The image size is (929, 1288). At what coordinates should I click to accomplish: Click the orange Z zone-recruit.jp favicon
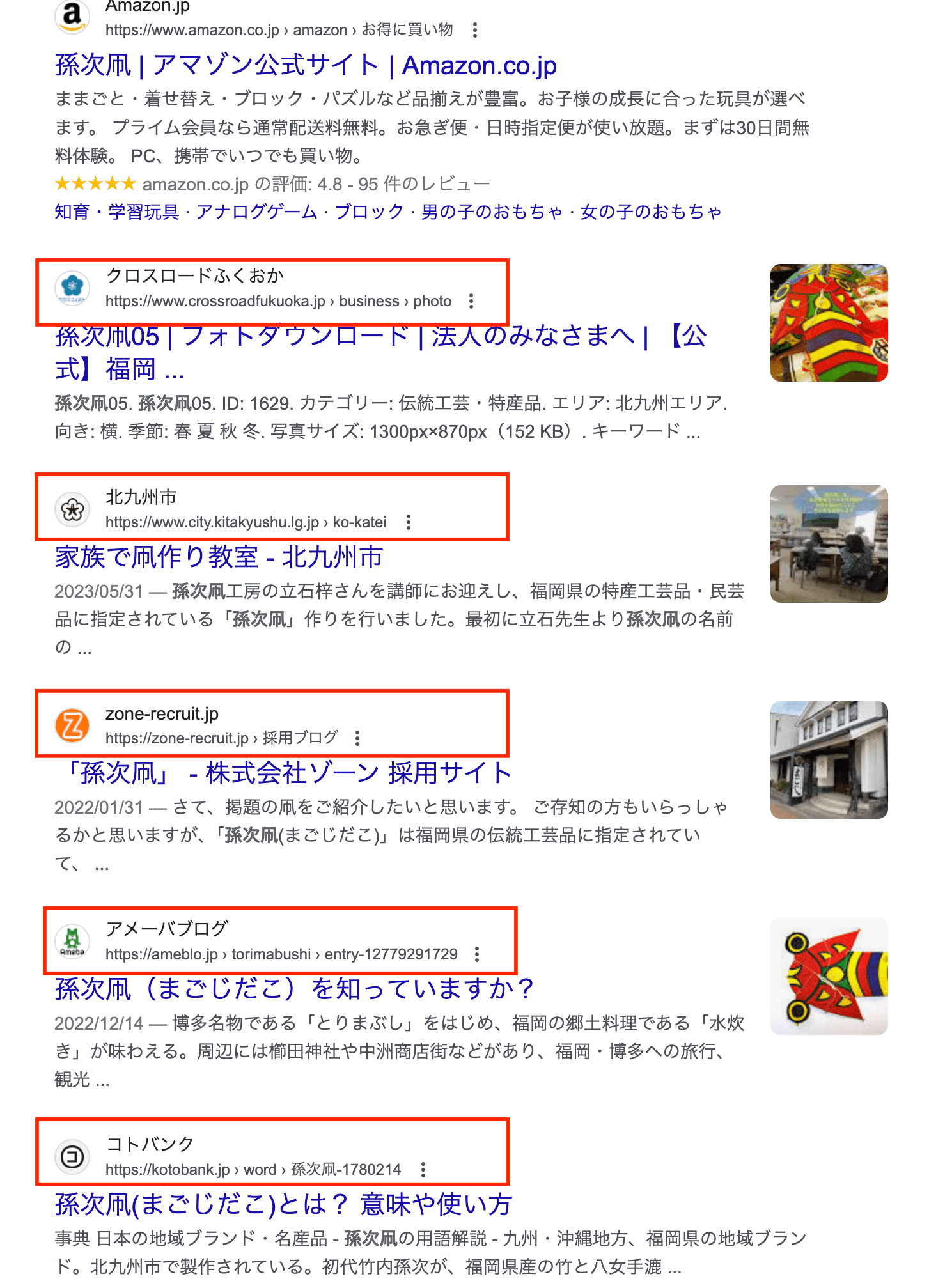click(72, 725)
